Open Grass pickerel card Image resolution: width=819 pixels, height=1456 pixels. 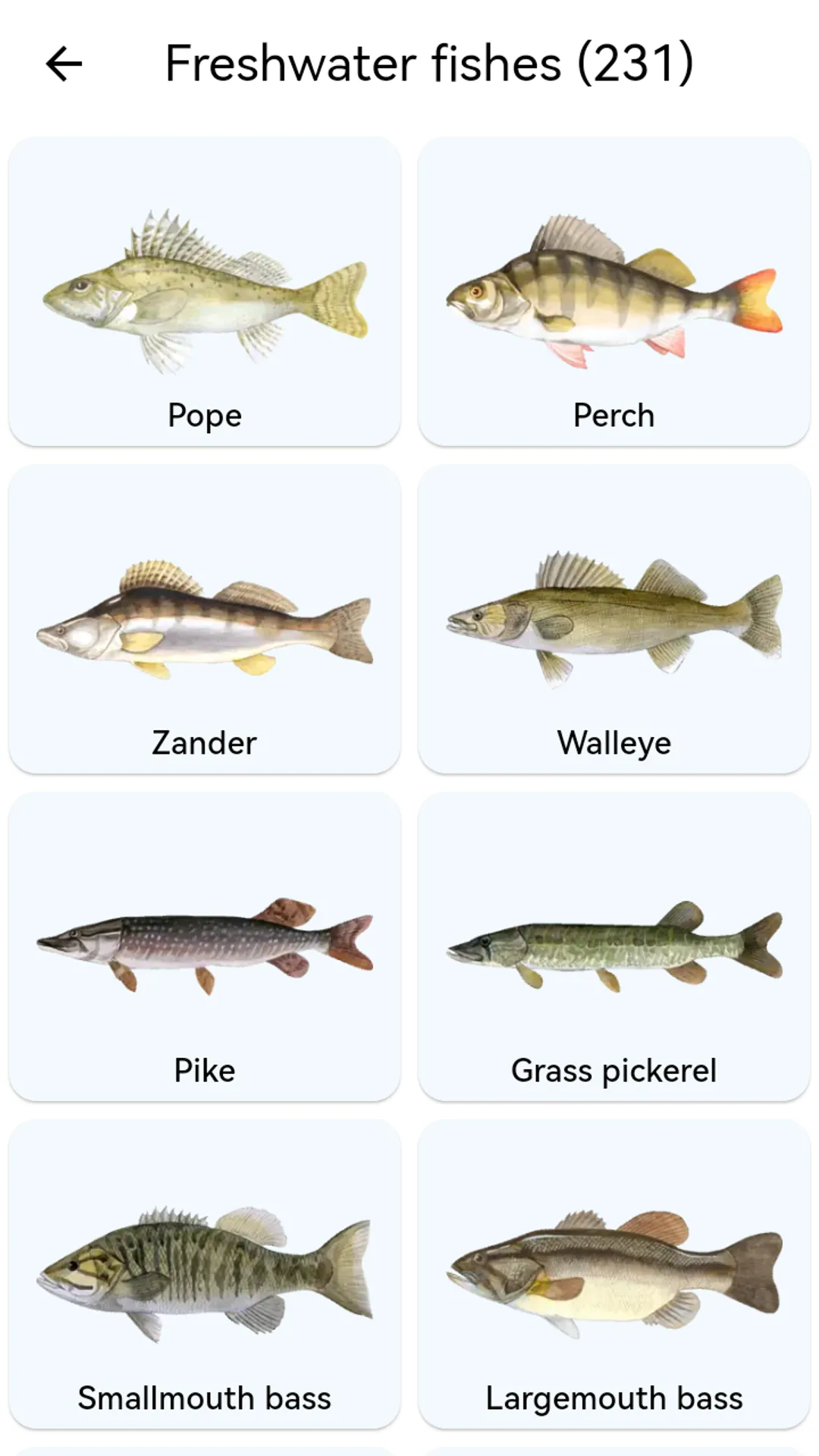tap(614, 946)
